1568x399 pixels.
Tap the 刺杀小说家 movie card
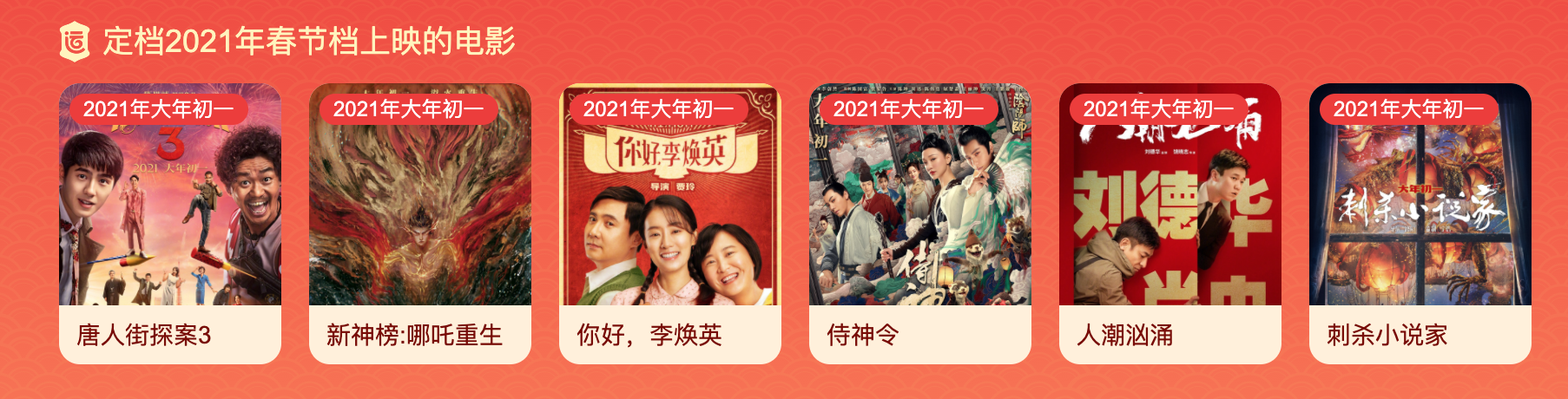[1420, 223]
